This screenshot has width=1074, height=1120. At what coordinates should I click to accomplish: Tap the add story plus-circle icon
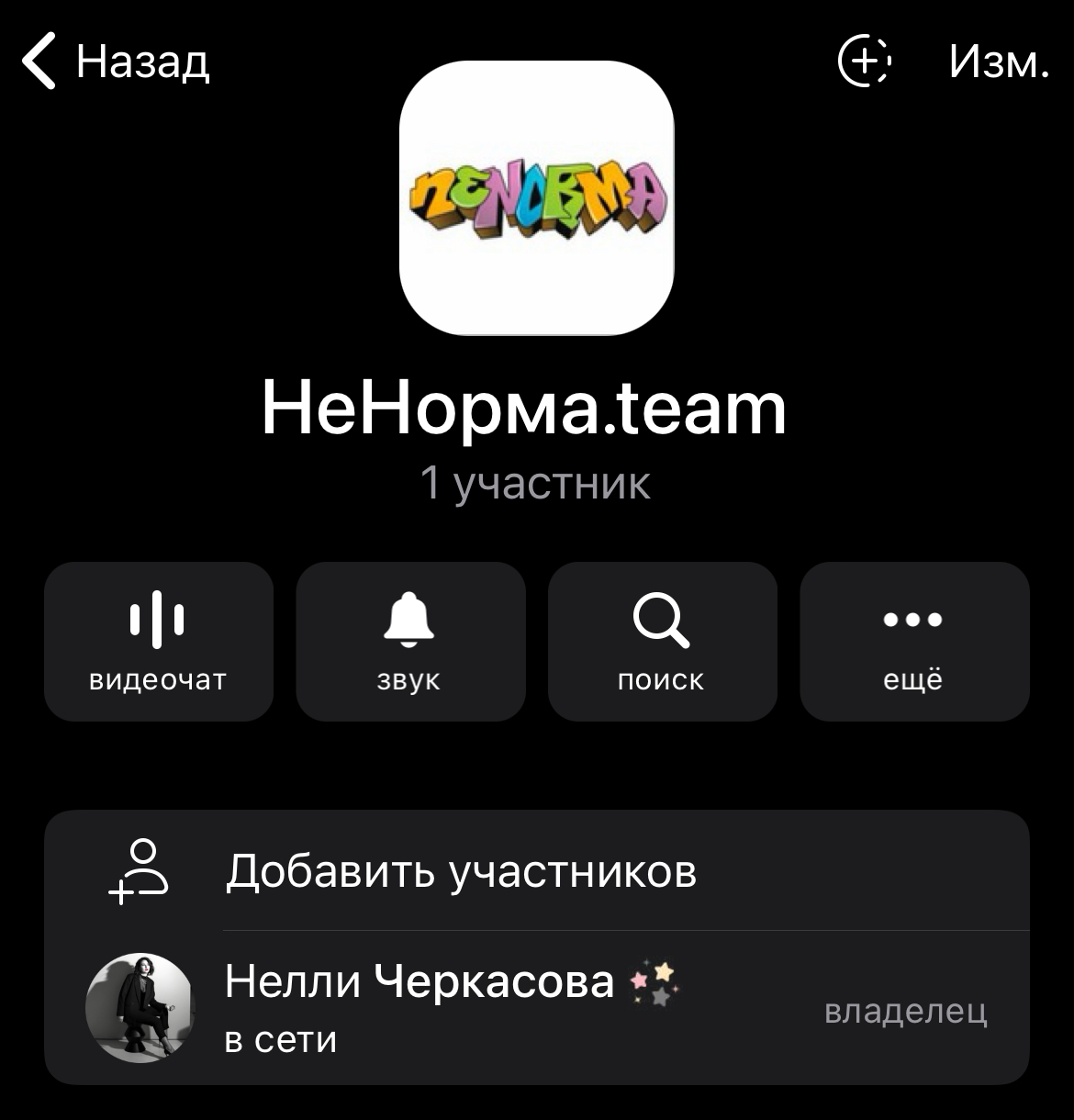[865, 62]
